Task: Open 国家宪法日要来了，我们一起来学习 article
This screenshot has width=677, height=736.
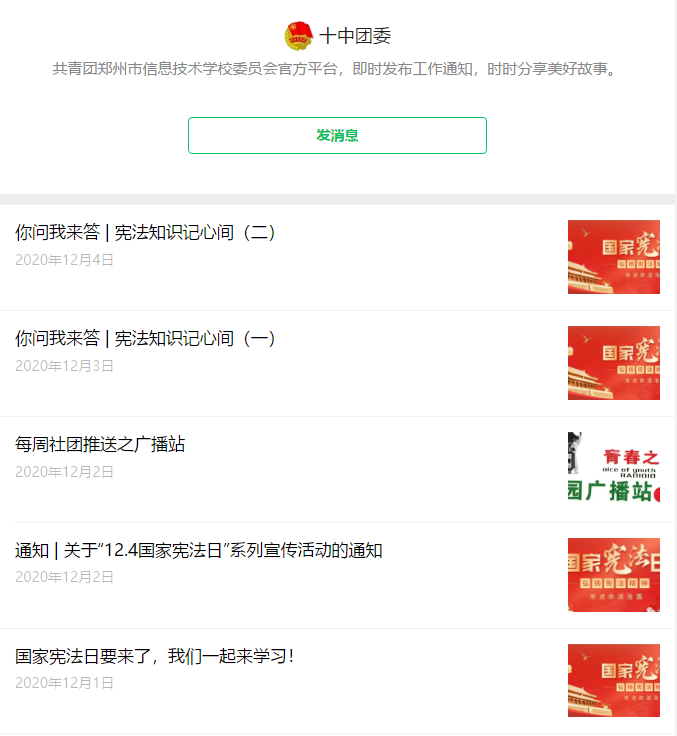Action: pyautogui.click(x=154, y=657)
